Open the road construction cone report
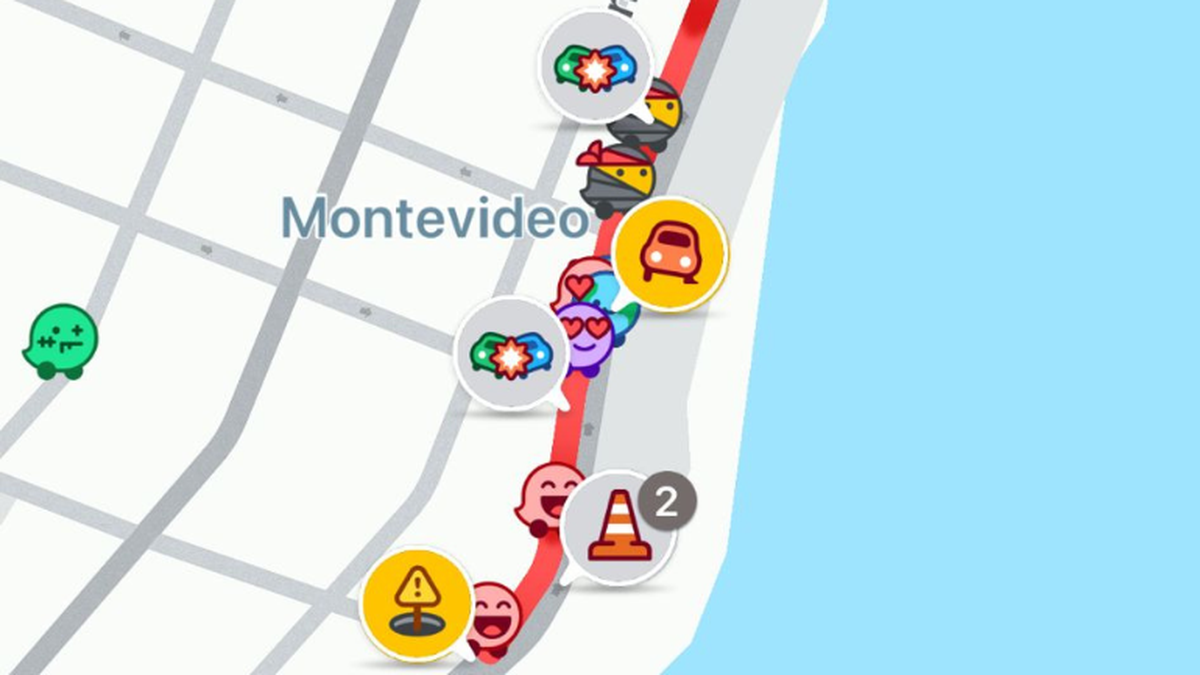The image size is (1200, 675). (619, 529)
